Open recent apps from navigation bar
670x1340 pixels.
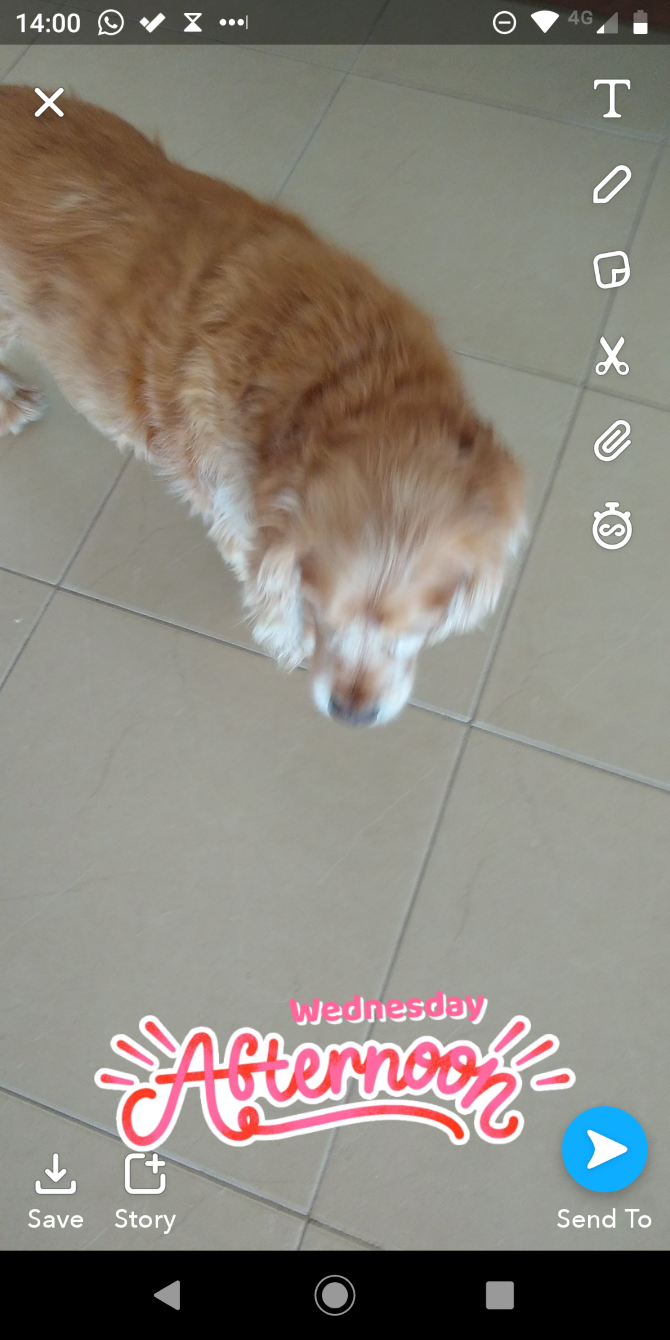pyautogui.click(x=500, y=1295)
